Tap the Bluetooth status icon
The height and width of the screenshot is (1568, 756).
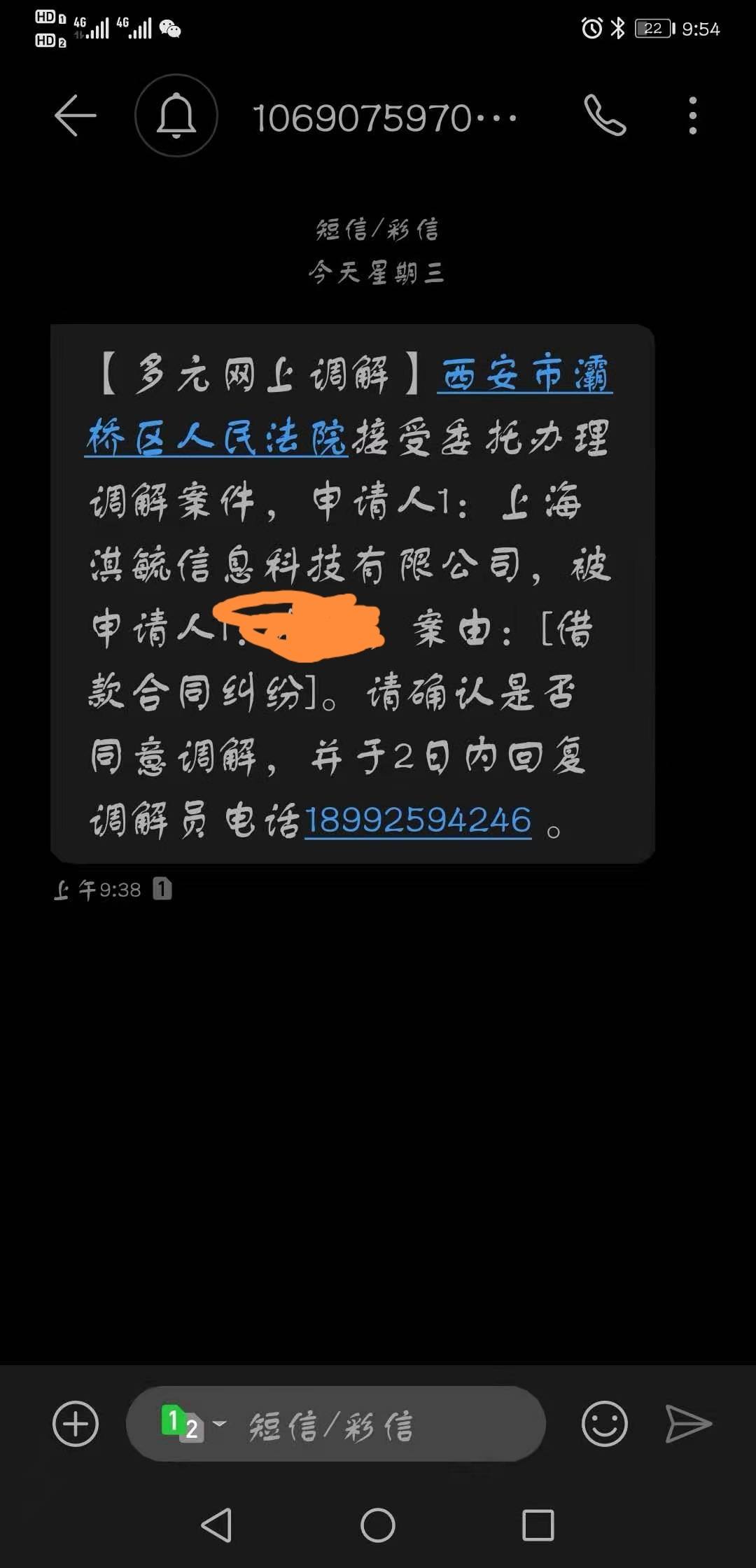tap(617, 28)
